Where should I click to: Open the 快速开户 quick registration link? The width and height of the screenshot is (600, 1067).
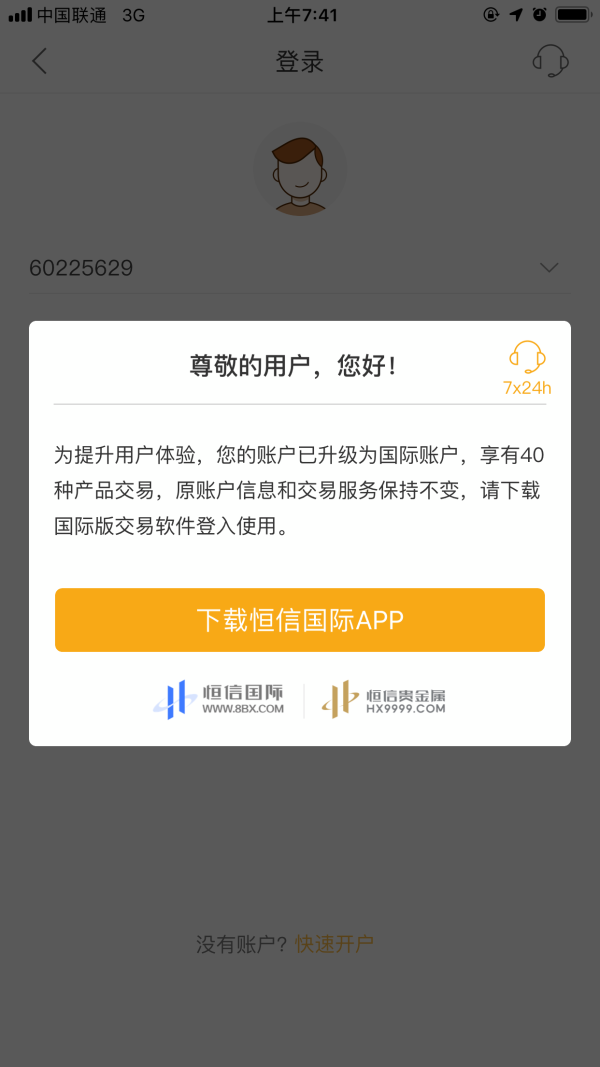[x=334, y=944]
